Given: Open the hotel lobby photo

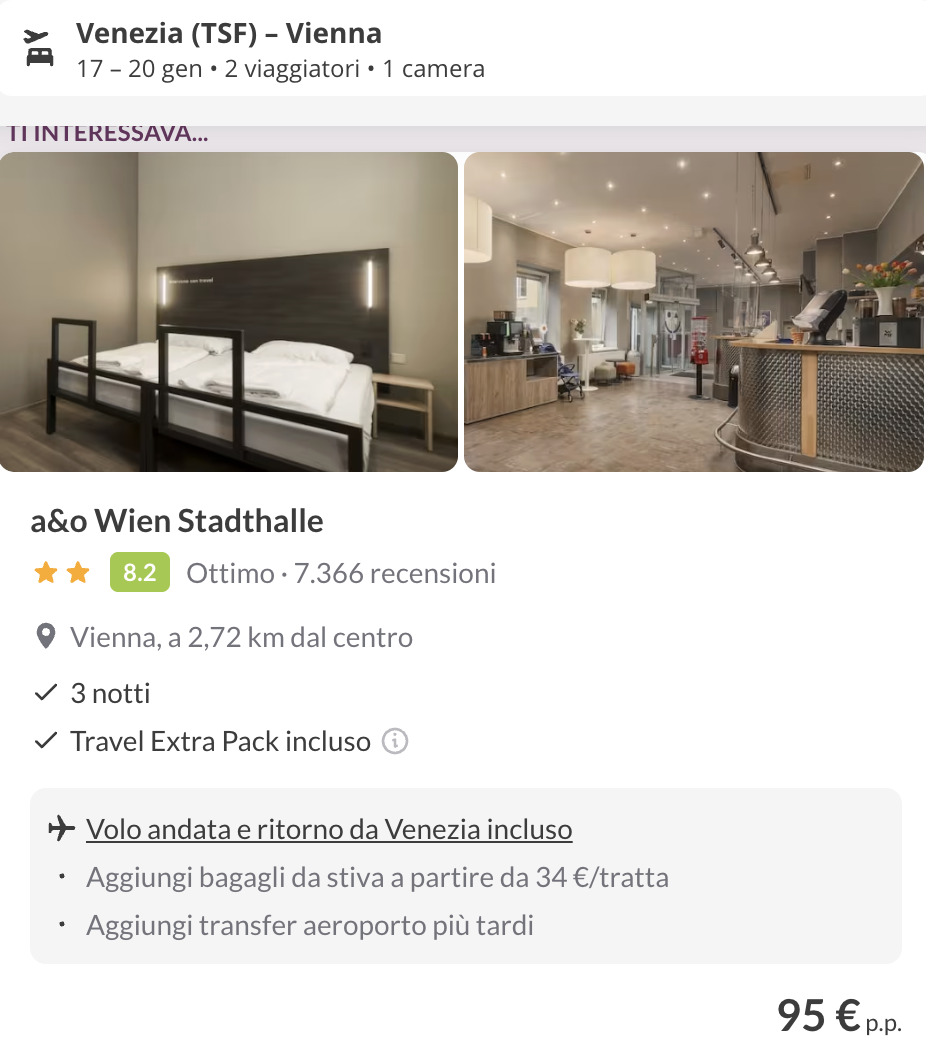Looking at the screenshot, I should [x=694, y=311].
